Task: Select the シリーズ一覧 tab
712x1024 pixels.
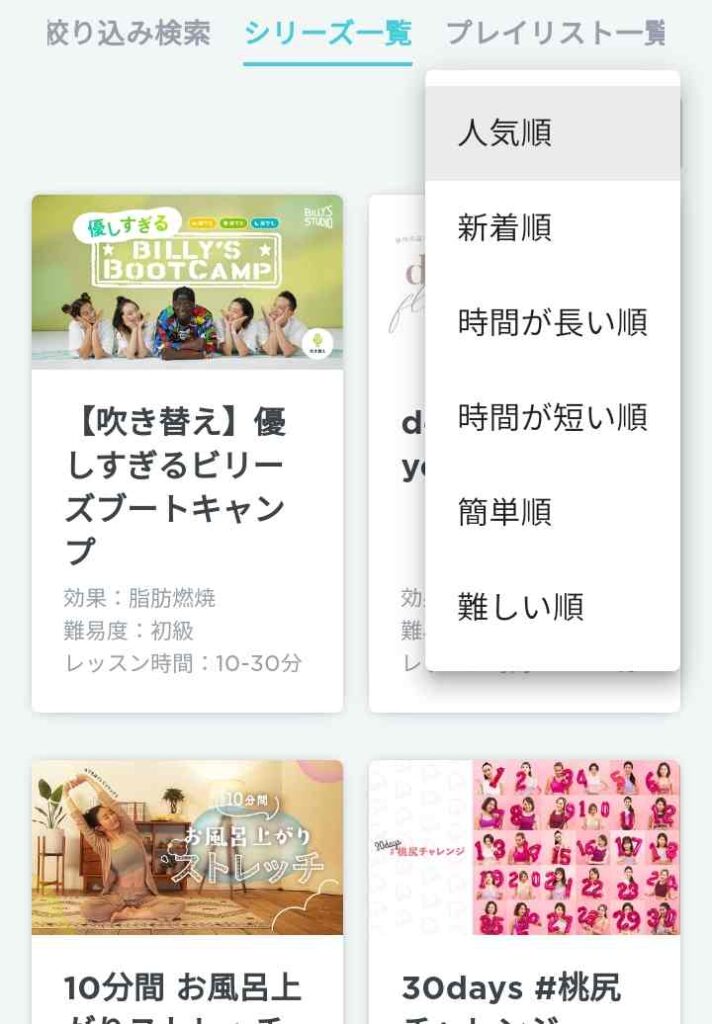Action: pyautogui.click(x=328, y=34)
